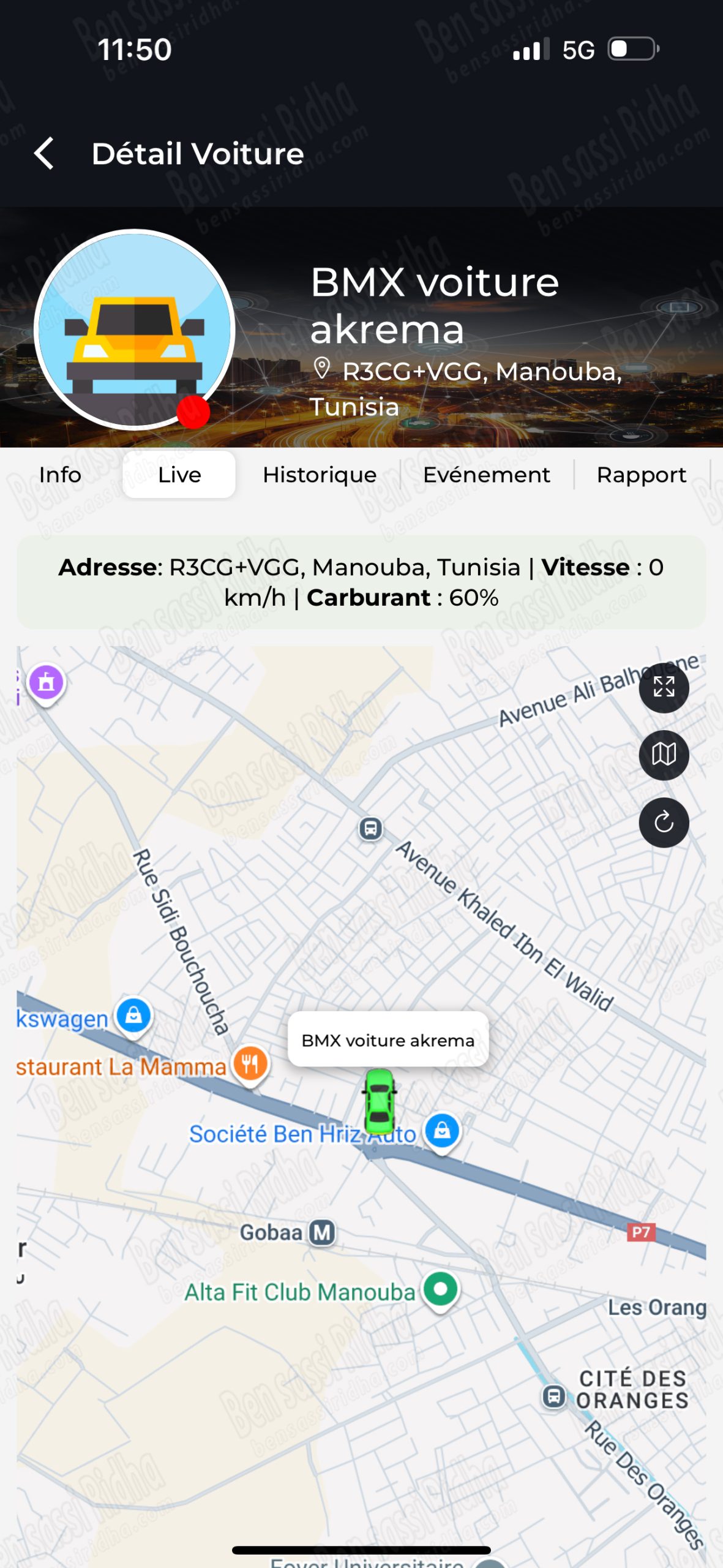Refresh the live vehicle position
723x1568 pixels.
(664, 822)
